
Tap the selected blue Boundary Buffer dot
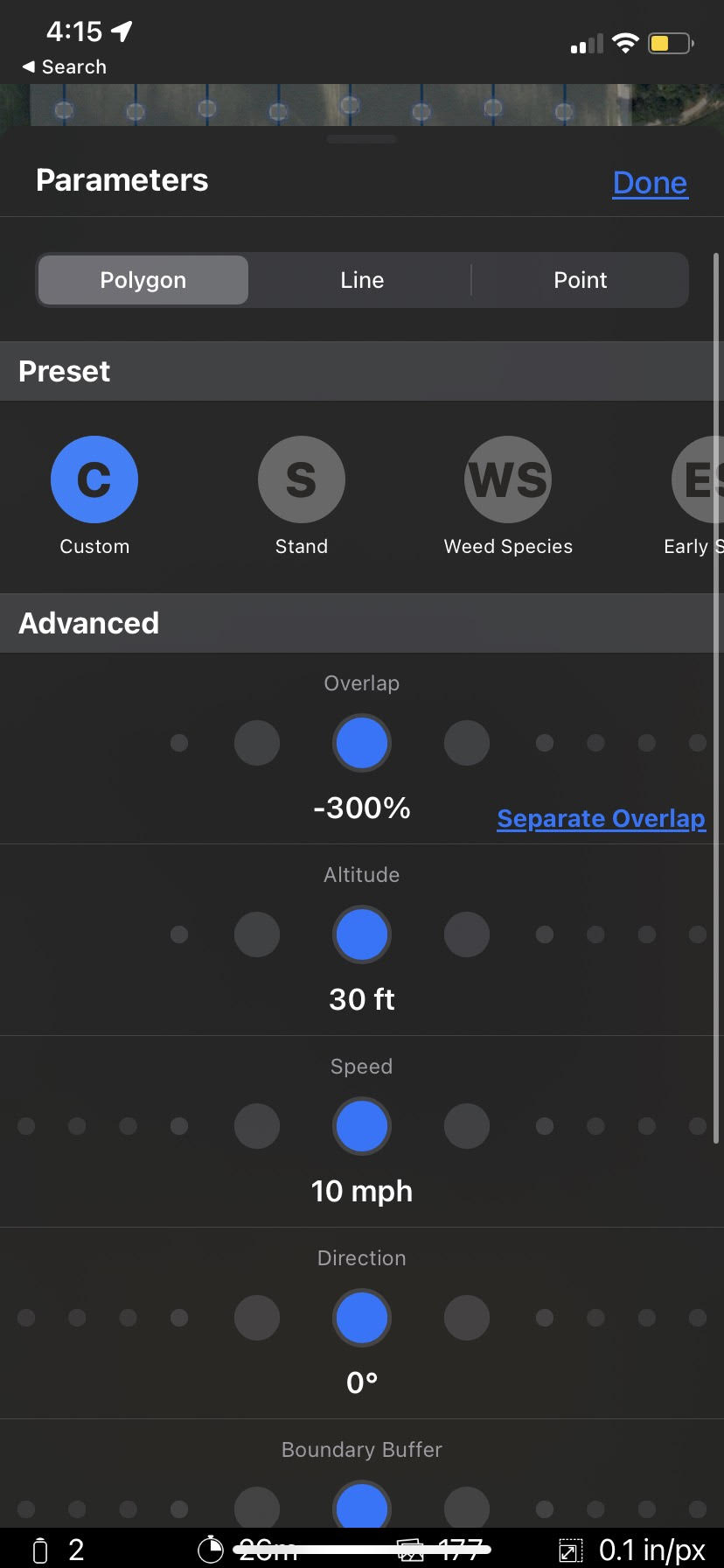click(x=362, y=1508)
